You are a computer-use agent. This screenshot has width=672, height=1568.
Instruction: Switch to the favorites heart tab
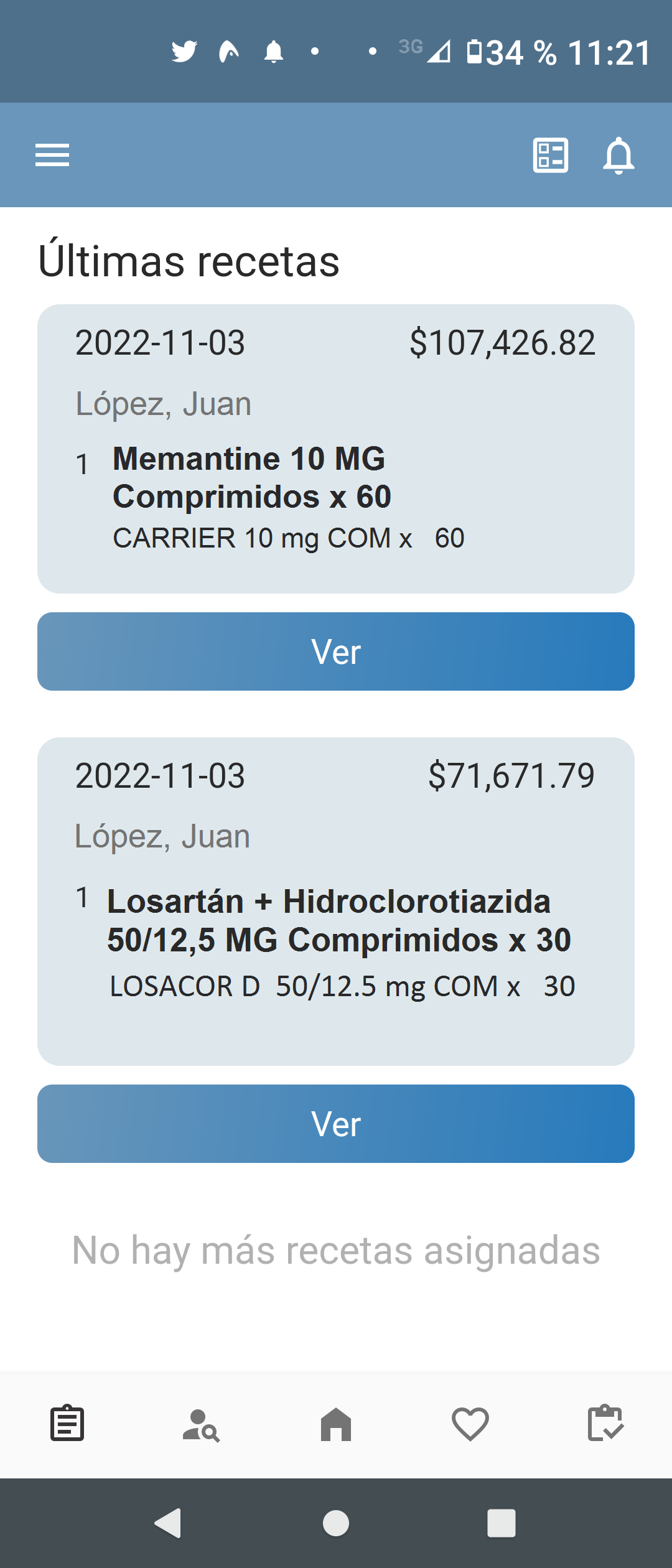coord(470,1424)
